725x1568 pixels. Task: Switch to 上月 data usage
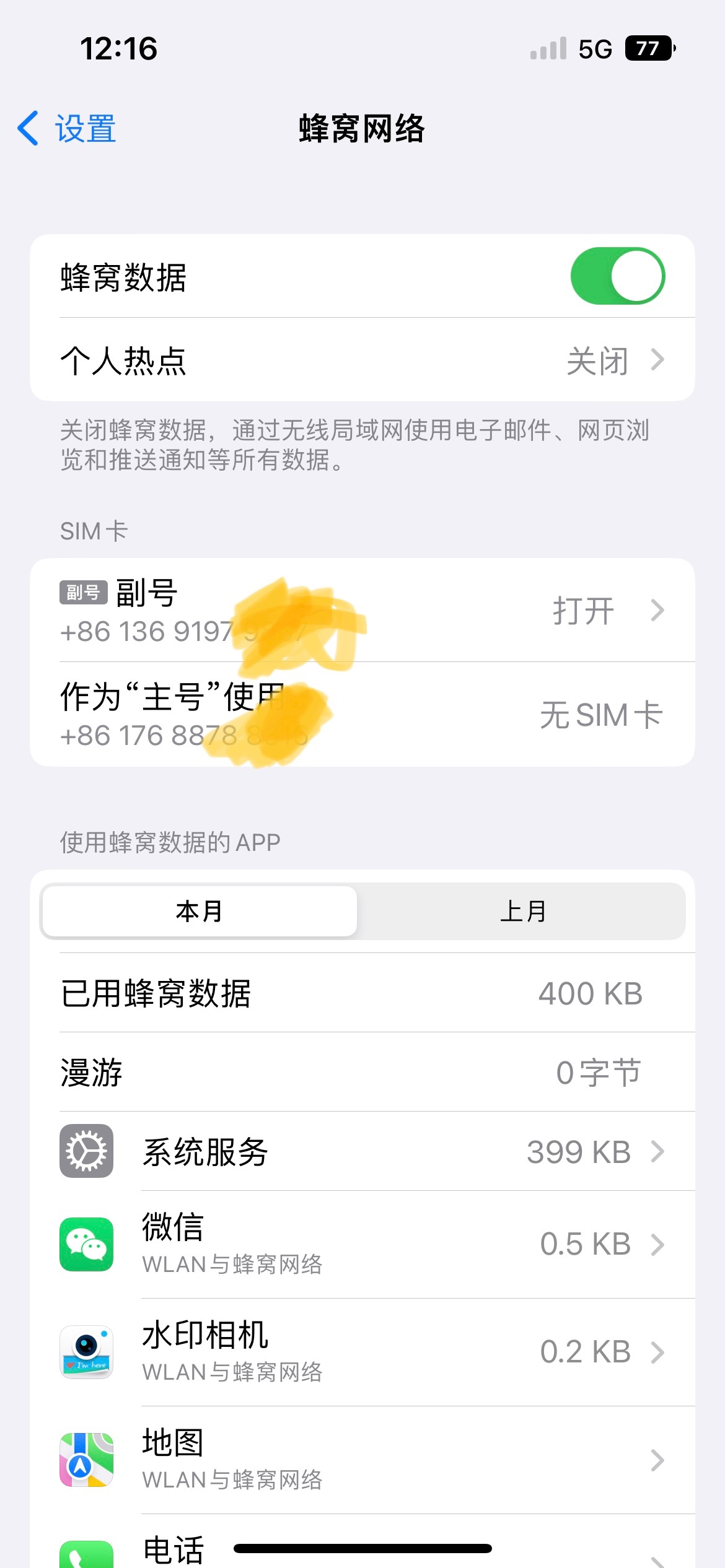[x=523, y=912]
